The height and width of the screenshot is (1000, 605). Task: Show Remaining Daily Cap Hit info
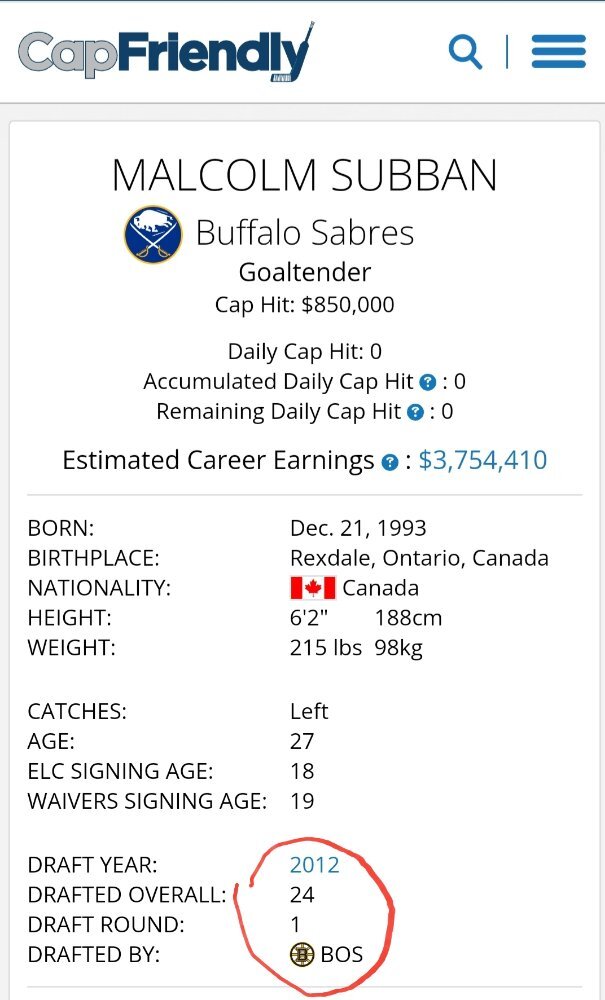[416, 413]
